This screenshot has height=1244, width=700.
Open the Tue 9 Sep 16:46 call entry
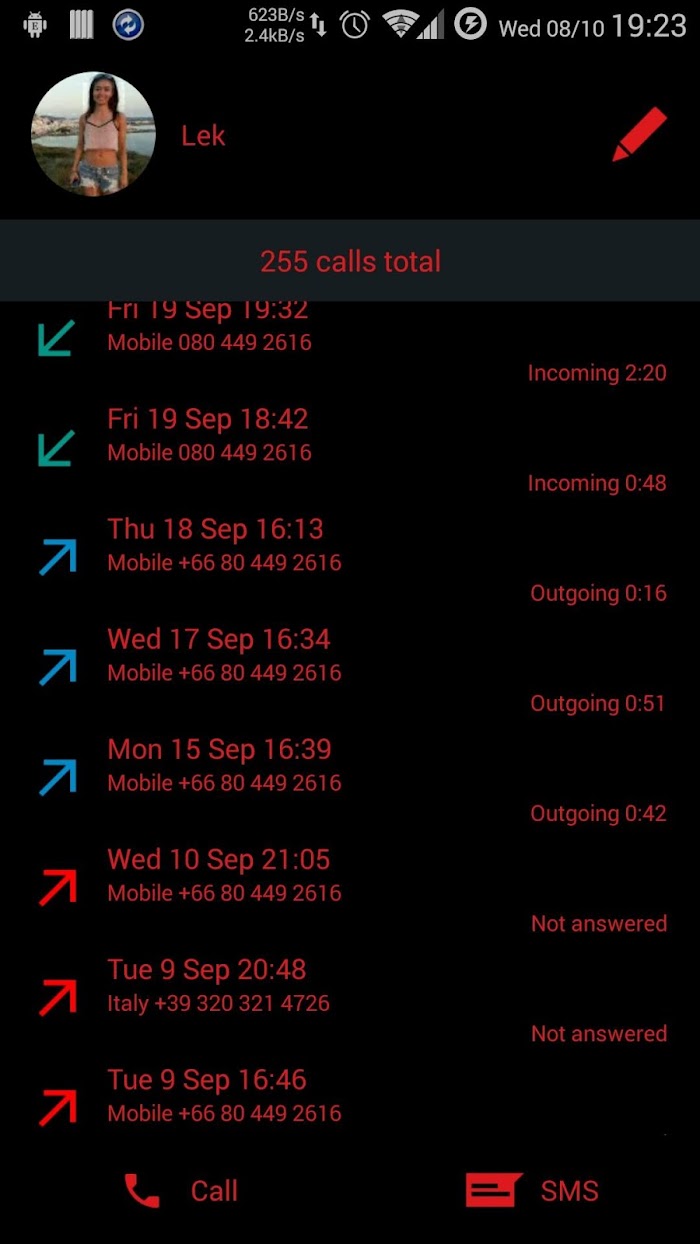click(350, 1096)
